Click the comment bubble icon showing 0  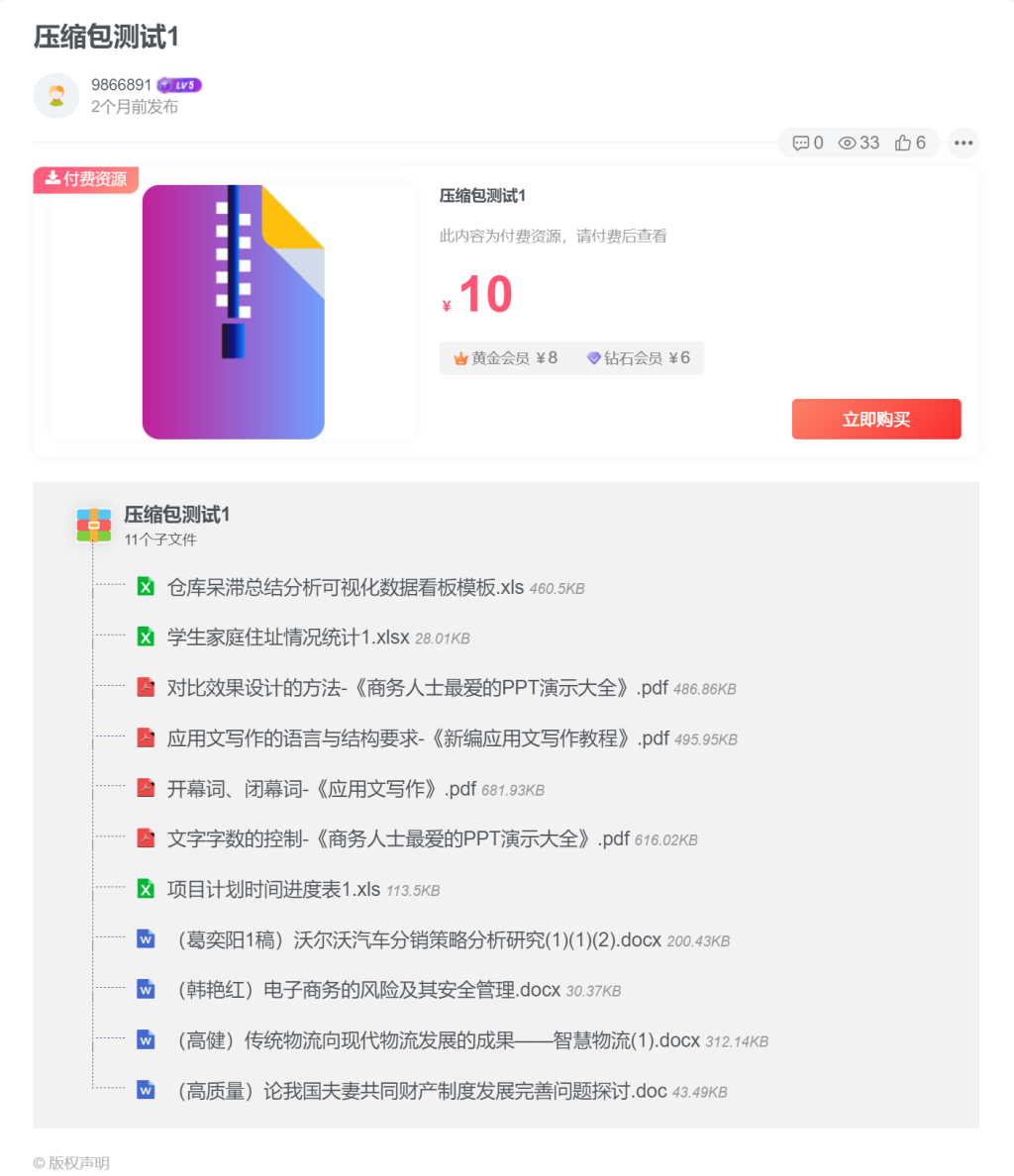click(x=801, y=143)
